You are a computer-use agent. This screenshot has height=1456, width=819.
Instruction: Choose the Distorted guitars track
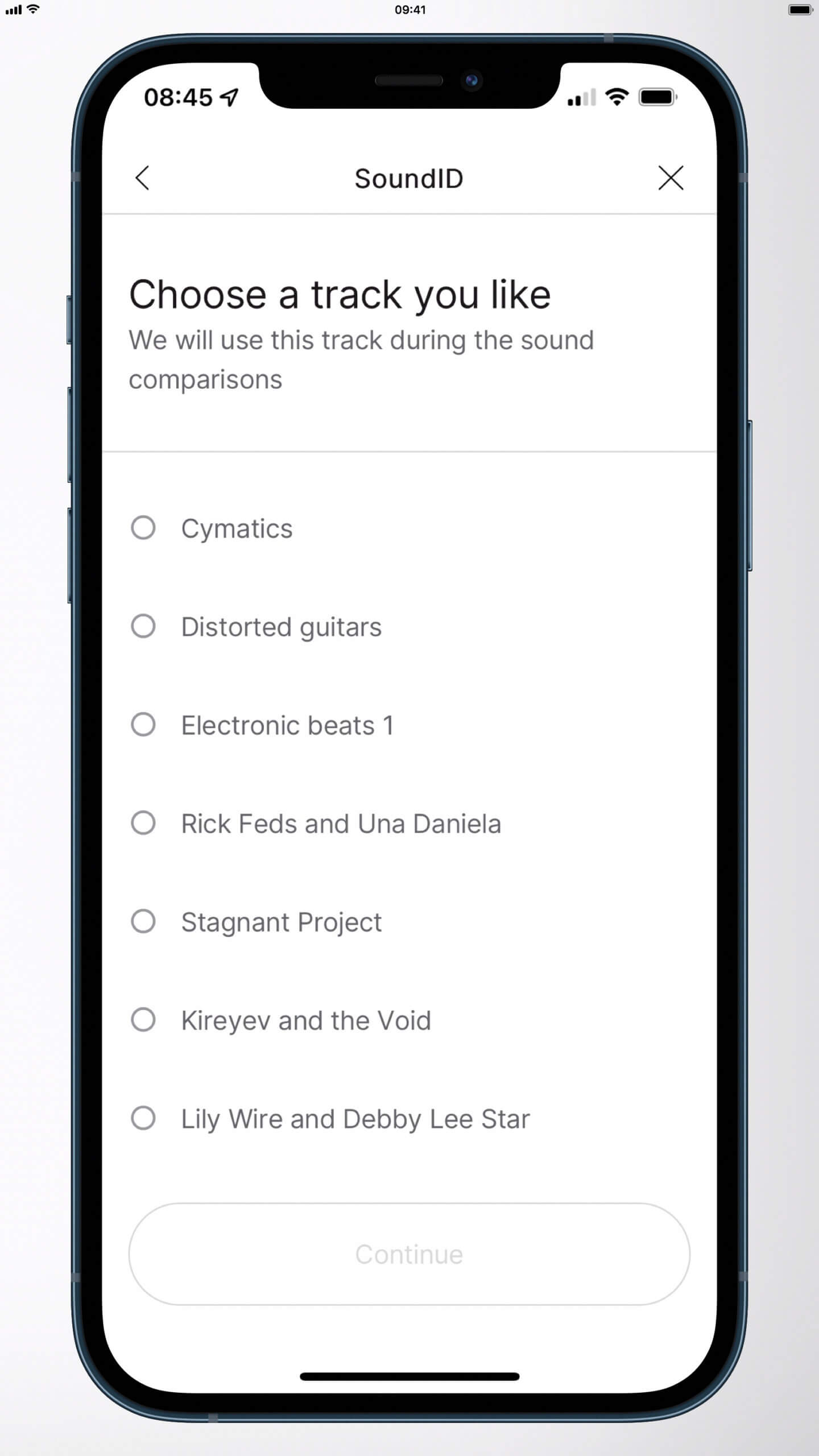point(143,626)
